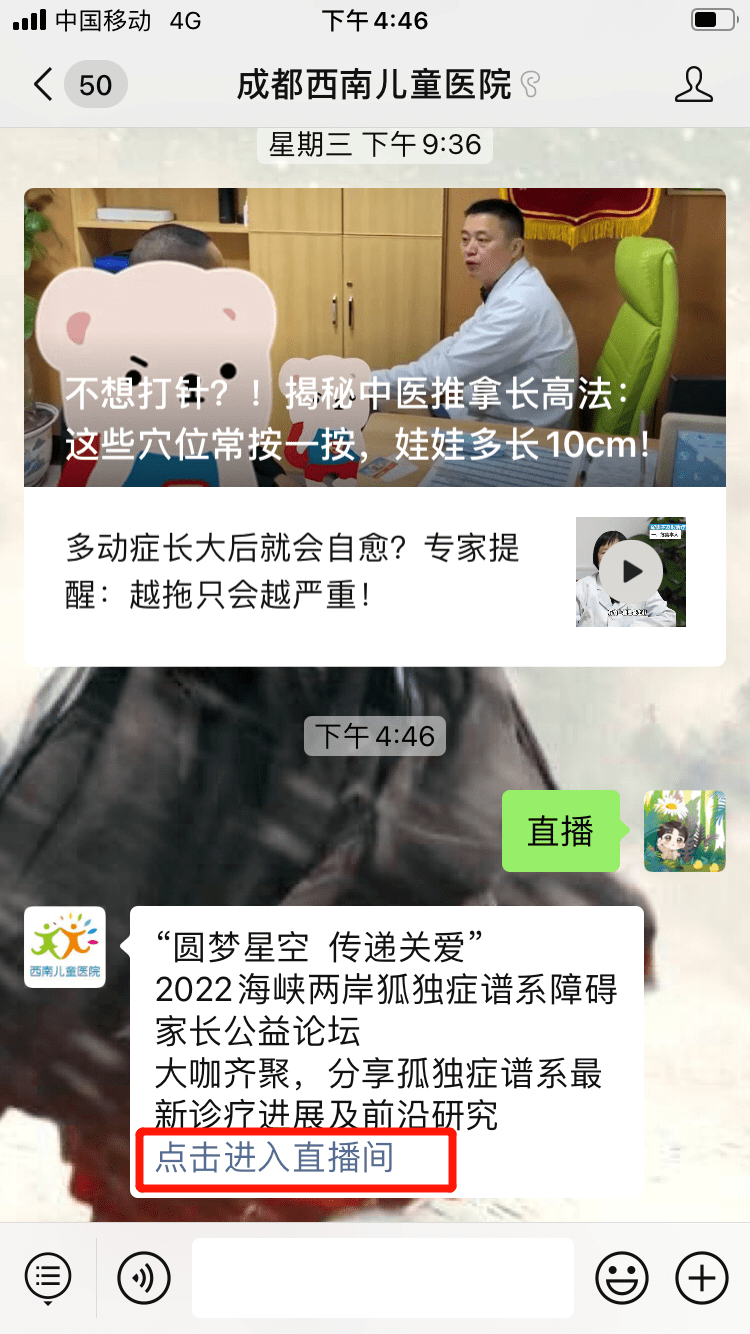
Task: Tap the green 直播 message bubble
Action: click(561, 831)
